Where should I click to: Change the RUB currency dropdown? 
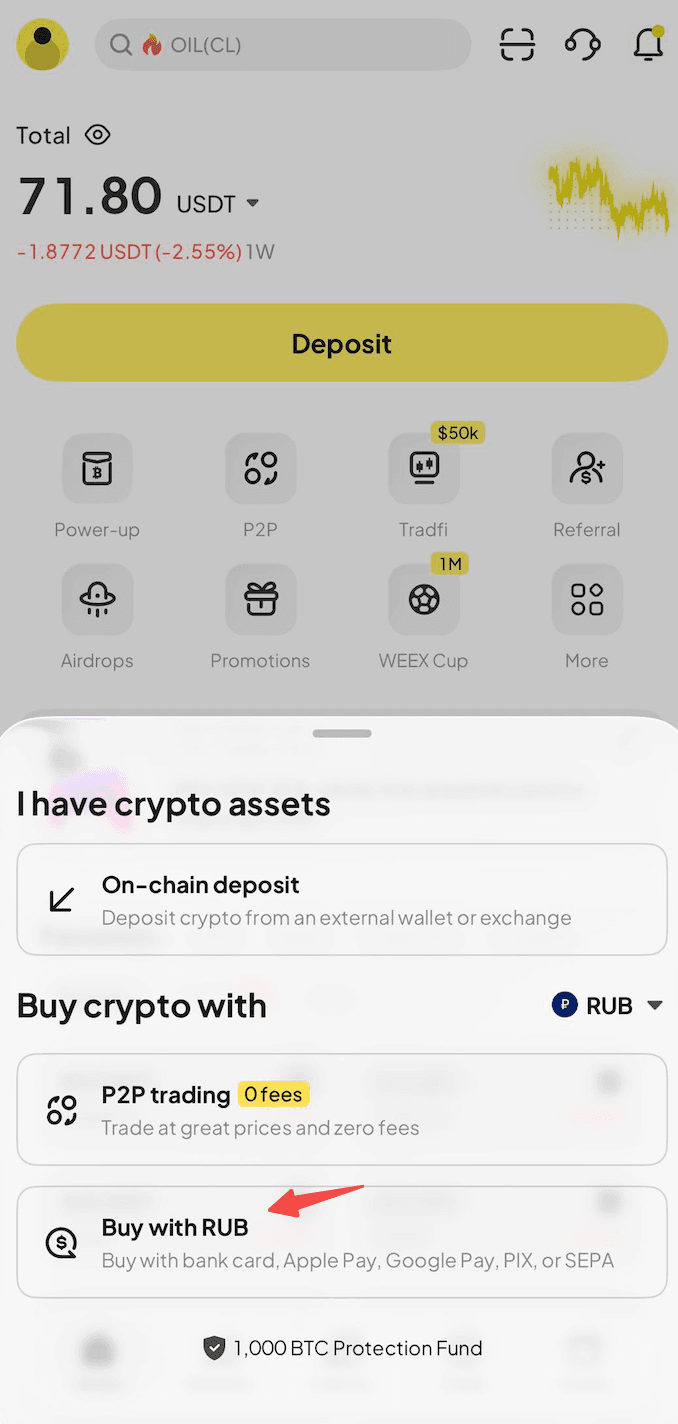click(x=608, y=1005)
